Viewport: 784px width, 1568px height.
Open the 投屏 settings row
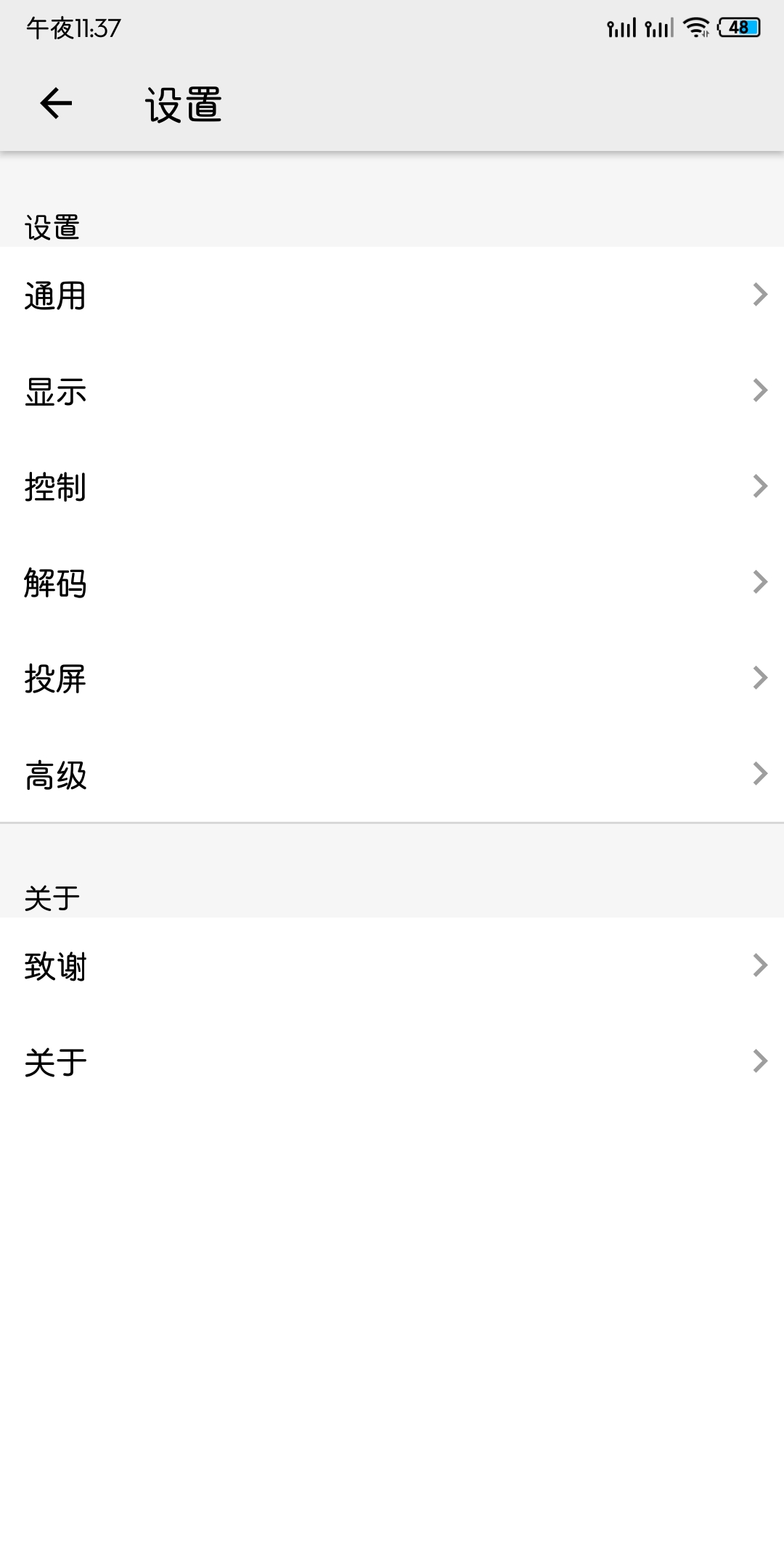tap(392, 678)
